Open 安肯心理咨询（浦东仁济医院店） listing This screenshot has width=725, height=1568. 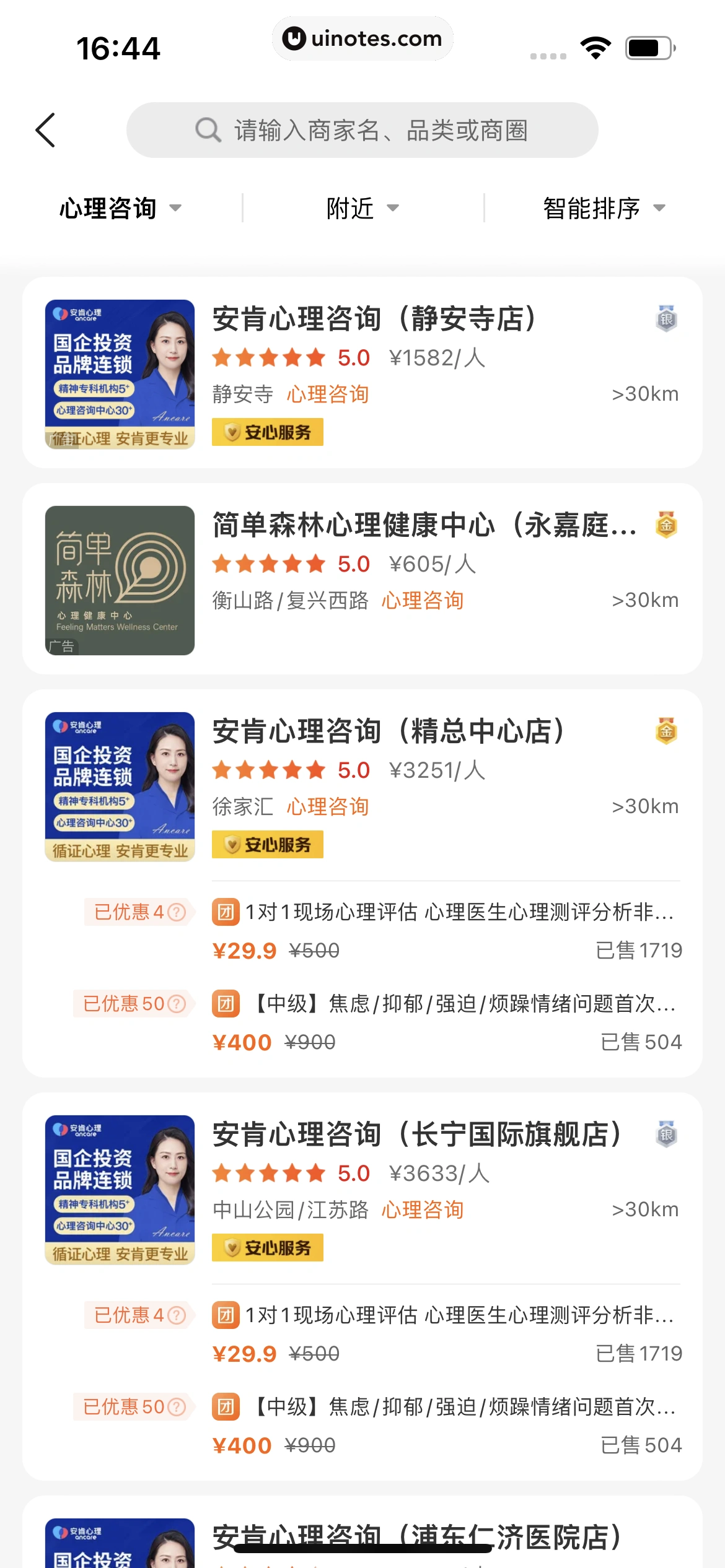(x=416, y=1536)
